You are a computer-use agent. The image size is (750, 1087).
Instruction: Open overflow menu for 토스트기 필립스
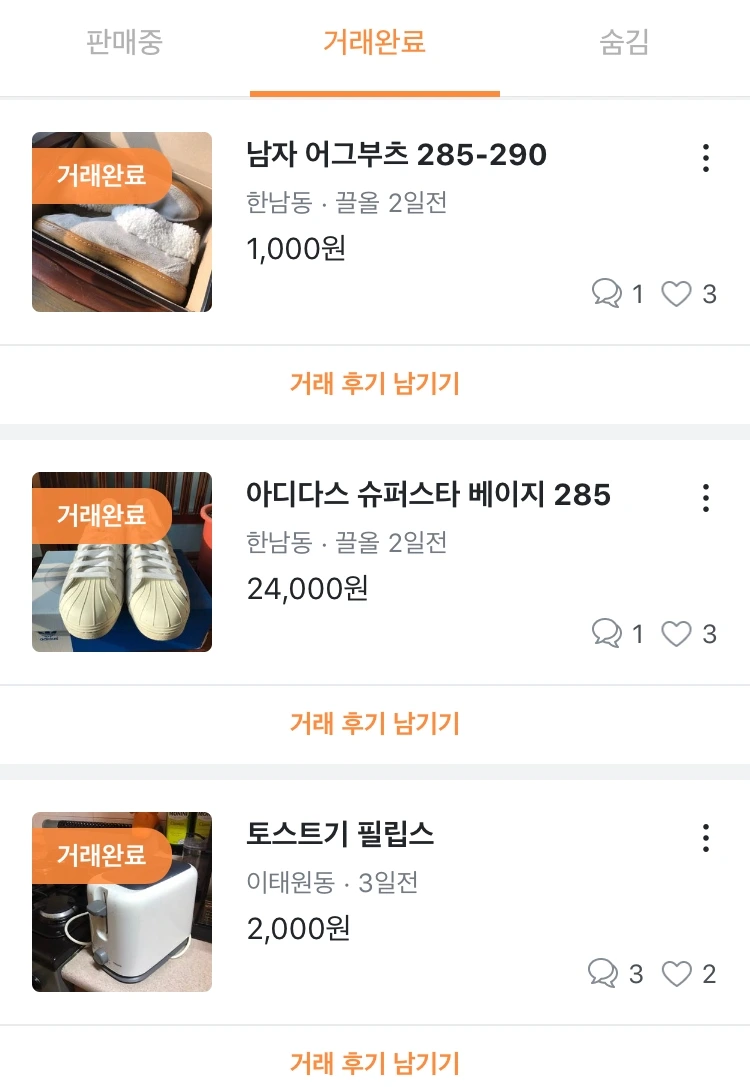pos(706,838)
